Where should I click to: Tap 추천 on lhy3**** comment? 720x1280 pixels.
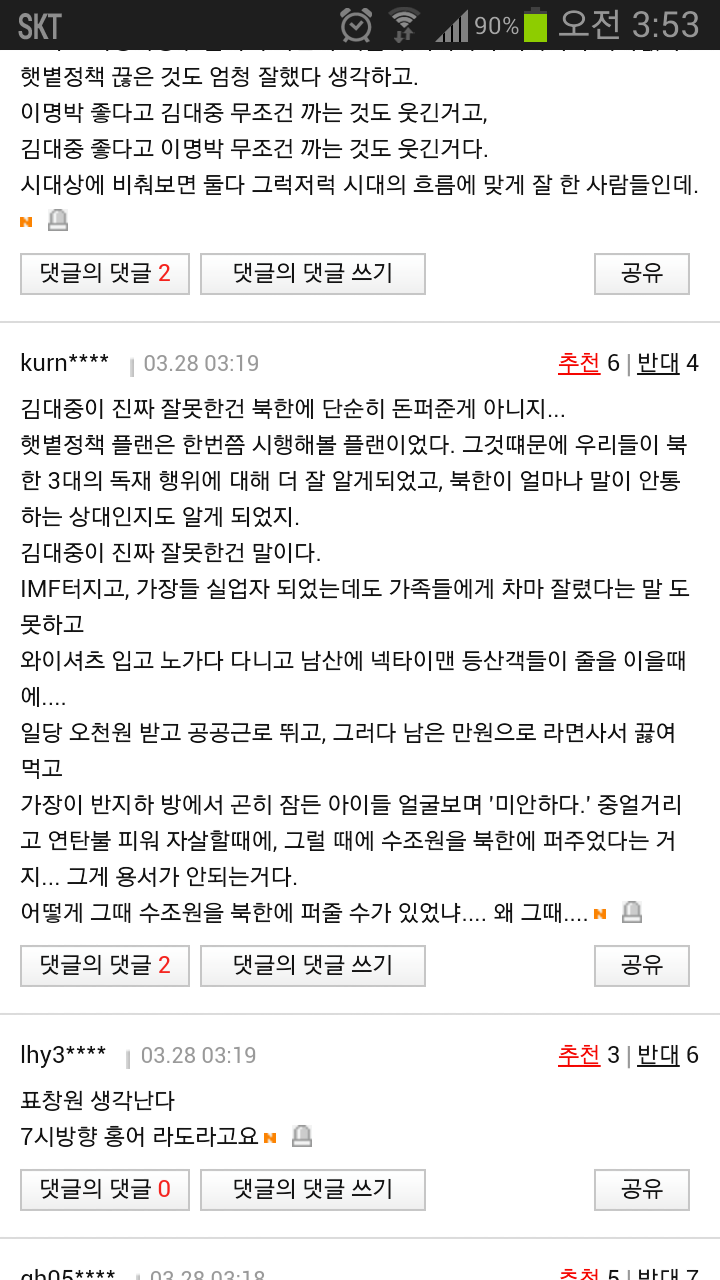pyautogui.click(x=579, y=1055)
